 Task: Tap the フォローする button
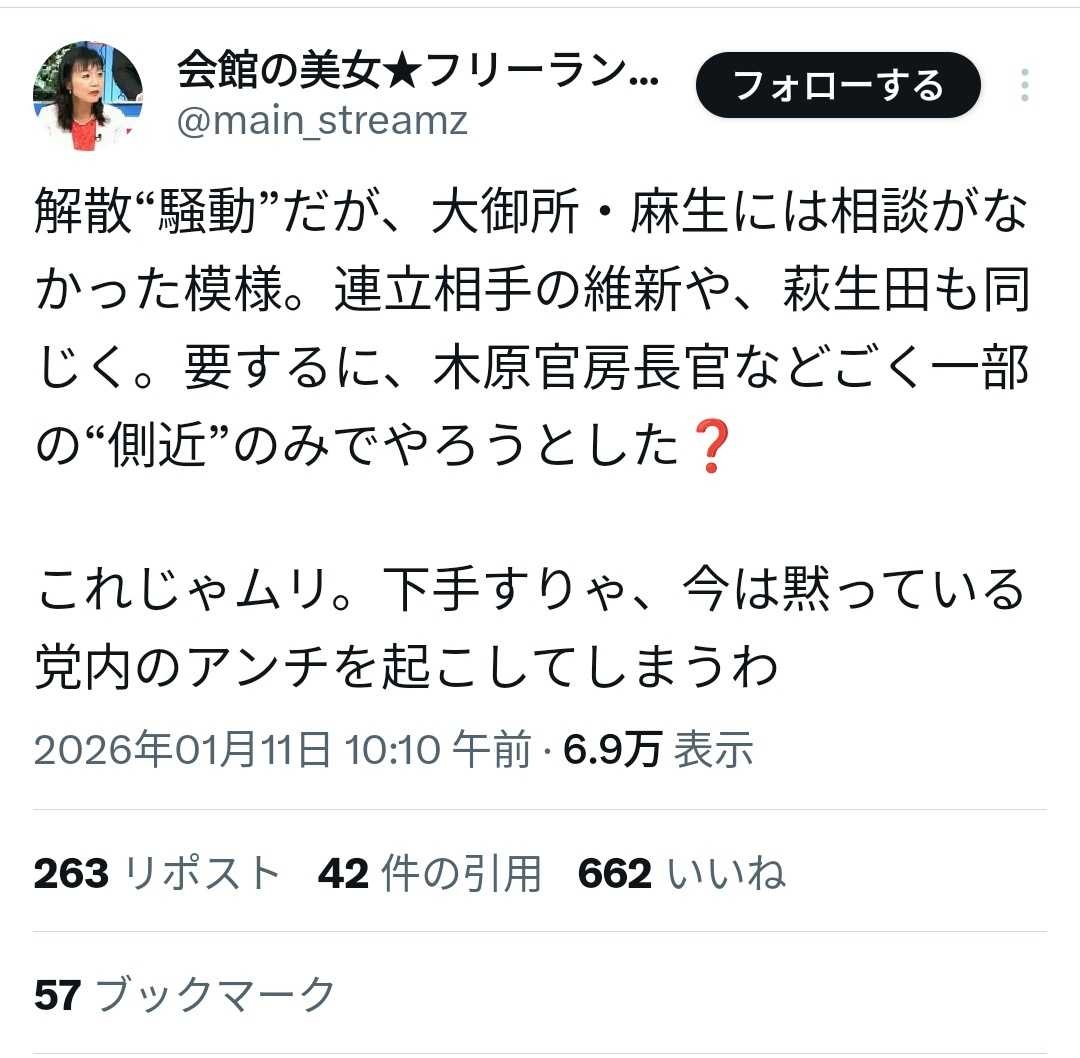click(x=838, y=85)
